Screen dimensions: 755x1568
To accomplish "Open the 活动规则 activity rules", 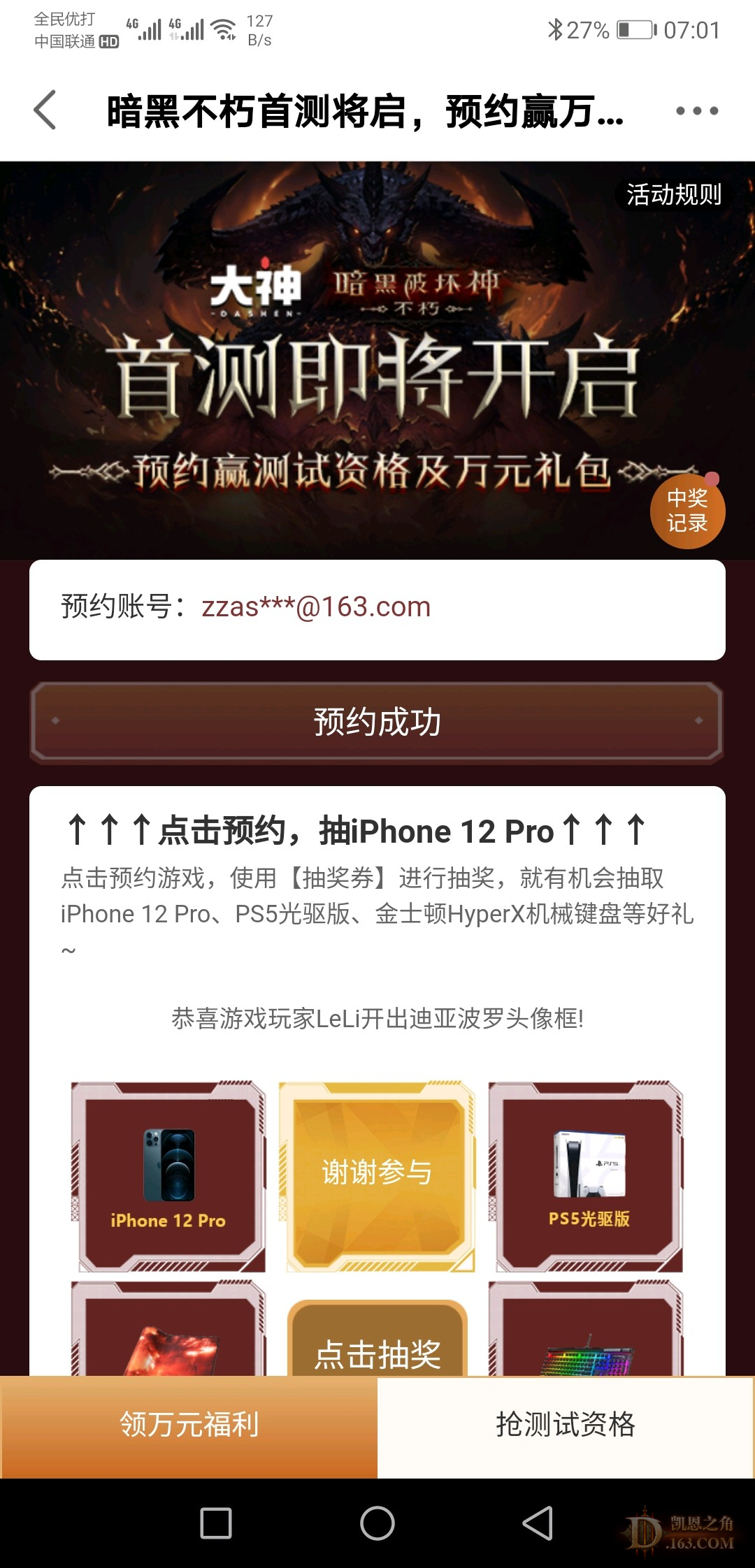I will tap(673, 194).
